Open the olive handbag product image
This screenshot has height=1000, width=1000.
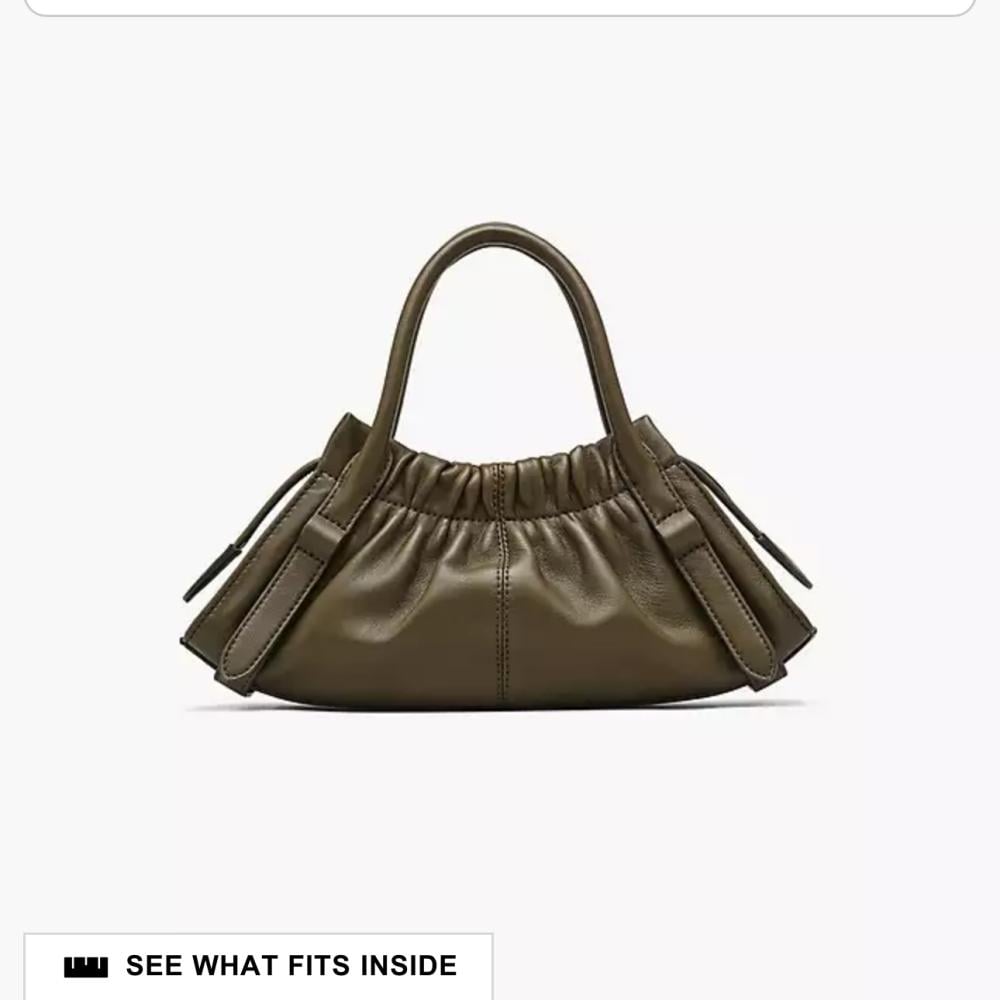497,467
